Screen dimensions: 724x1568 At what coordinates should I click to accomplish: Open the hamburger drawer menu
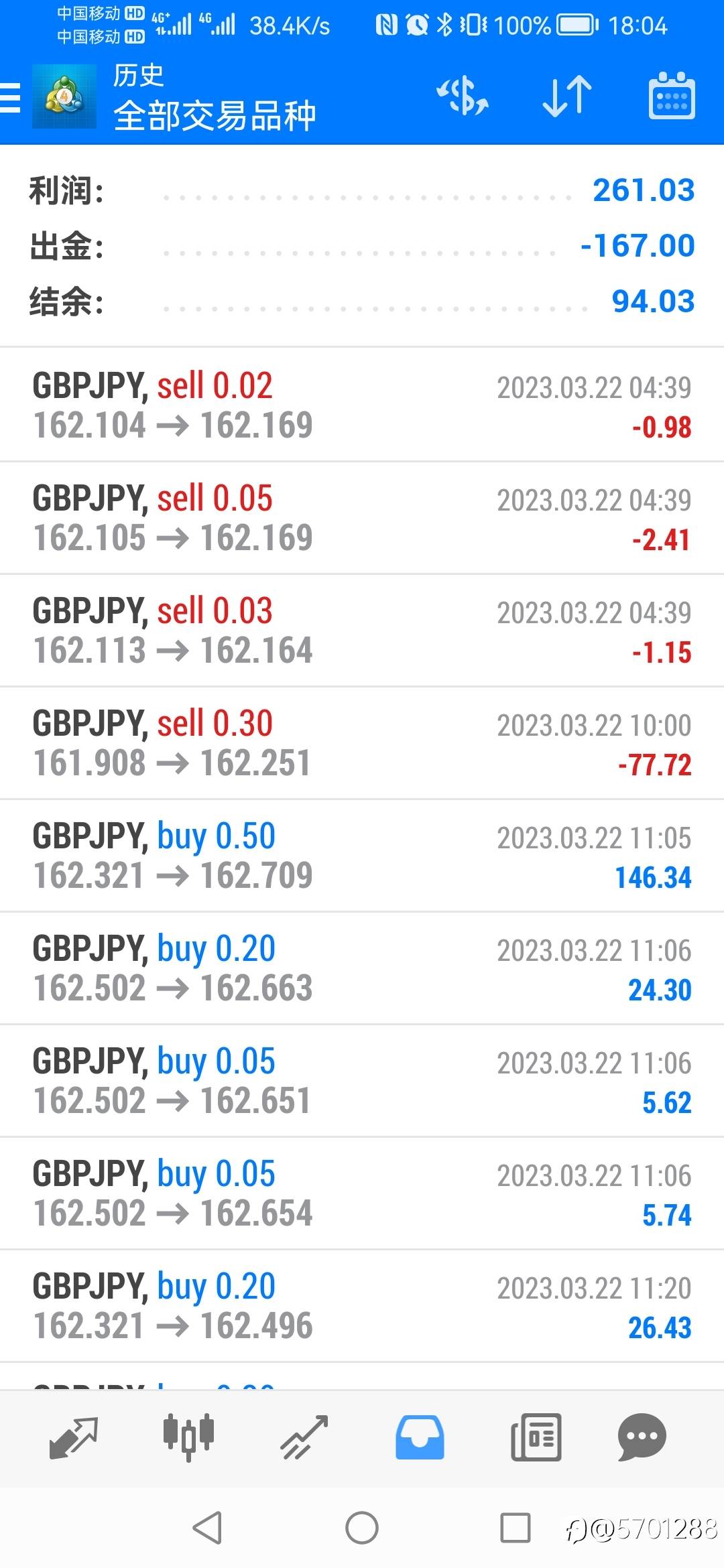[x=11, y=98]
